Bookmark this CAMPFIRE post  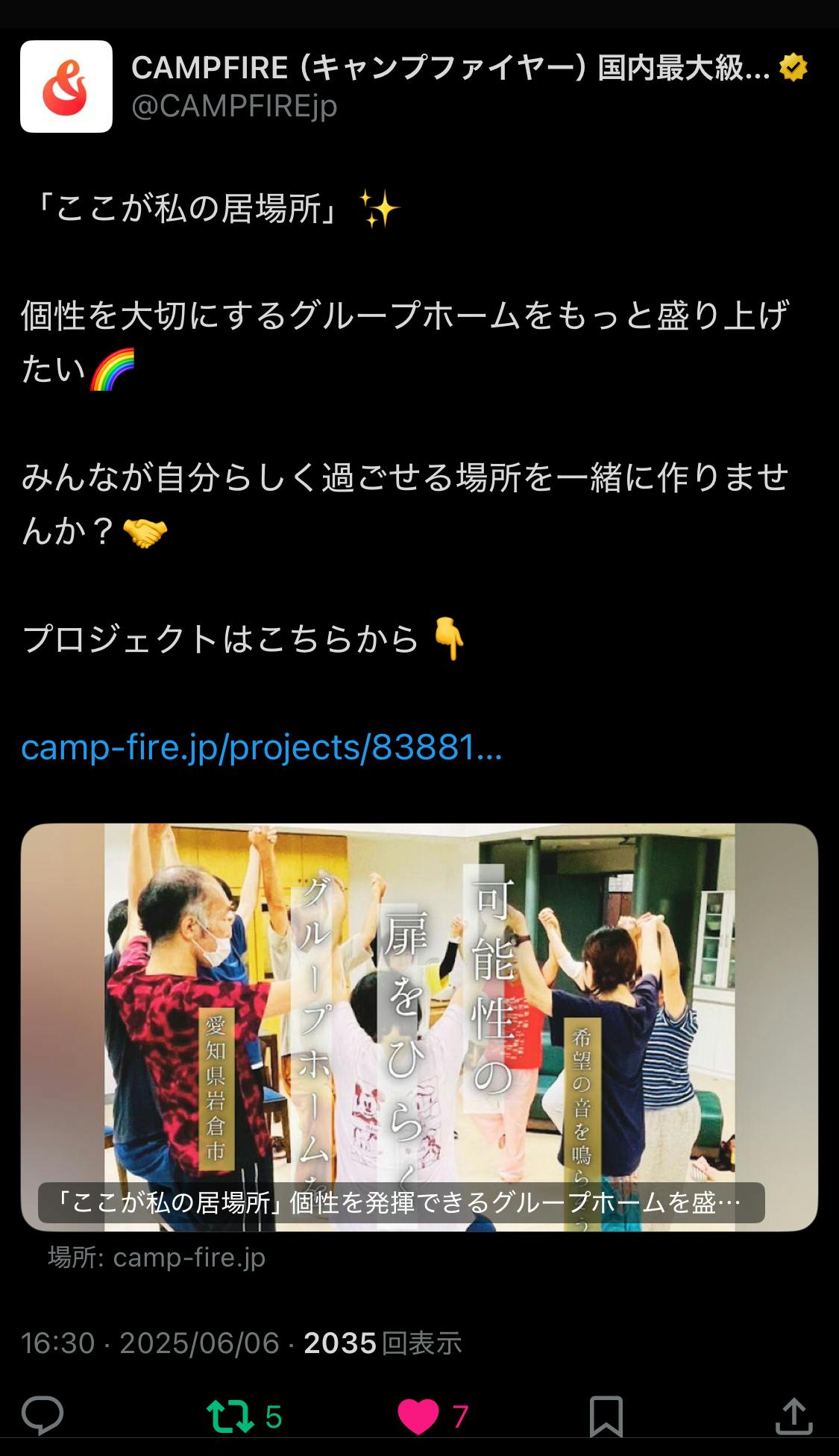(x=606, y=1416)
